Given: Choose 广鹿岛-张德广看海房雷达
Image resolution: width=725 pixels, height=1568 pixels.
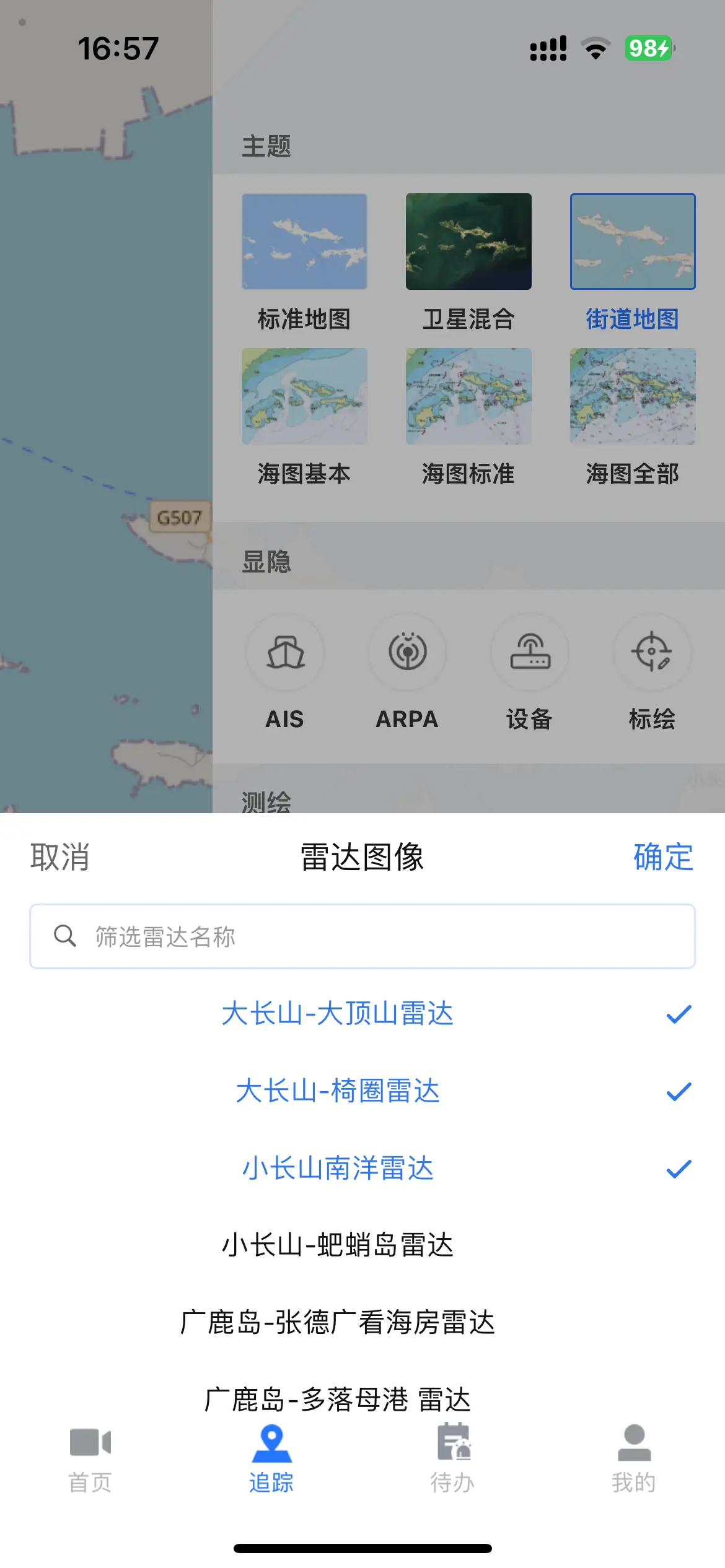Looking at the screenshot, I should click(x=362, y=1322).
